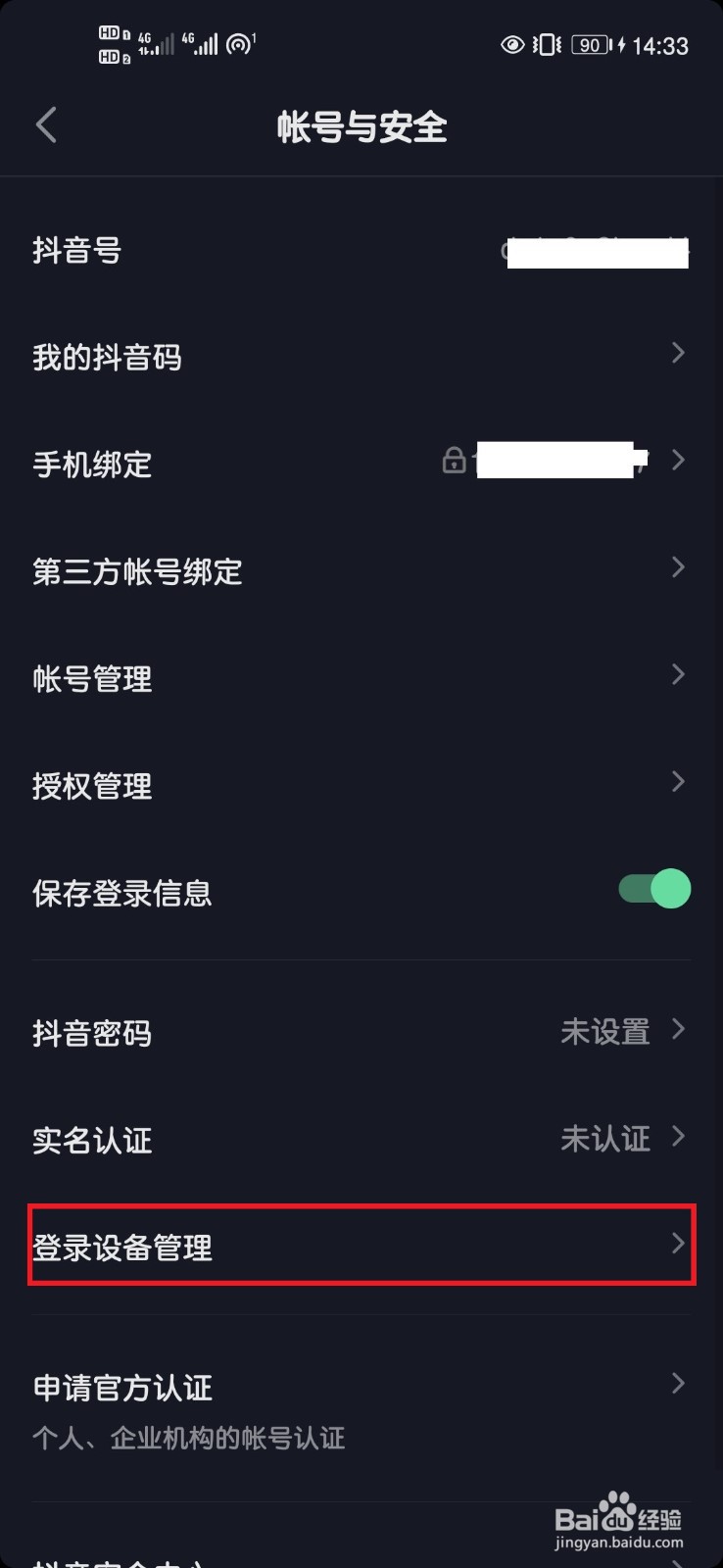Viewport: 723px width, 1568px height.
Task: Tap the masked 抖音号 account field
Action: tap(598, 252)
